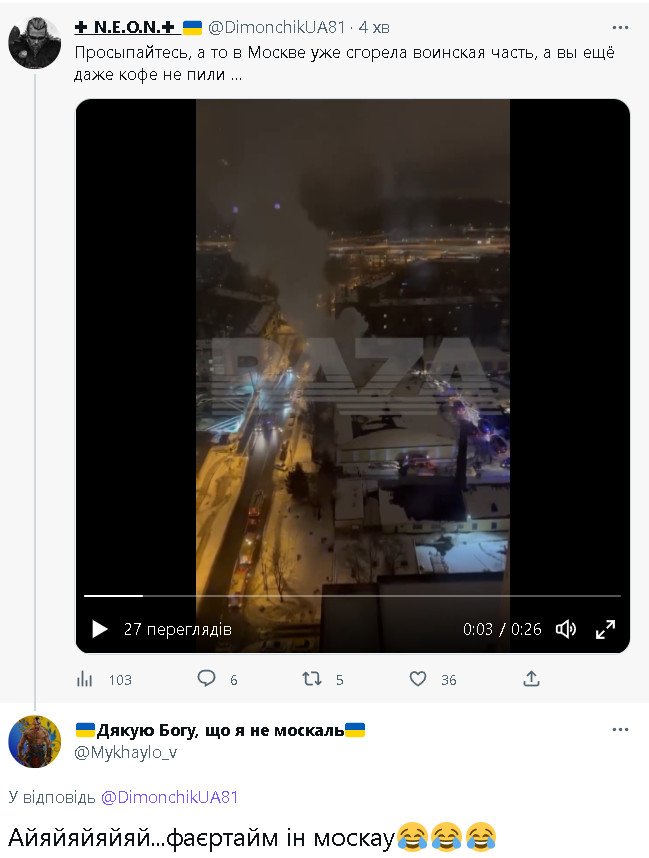The image size is (649, 858).
Task: Share the N.E.O.N. tweet
Action: pos(531,679)
